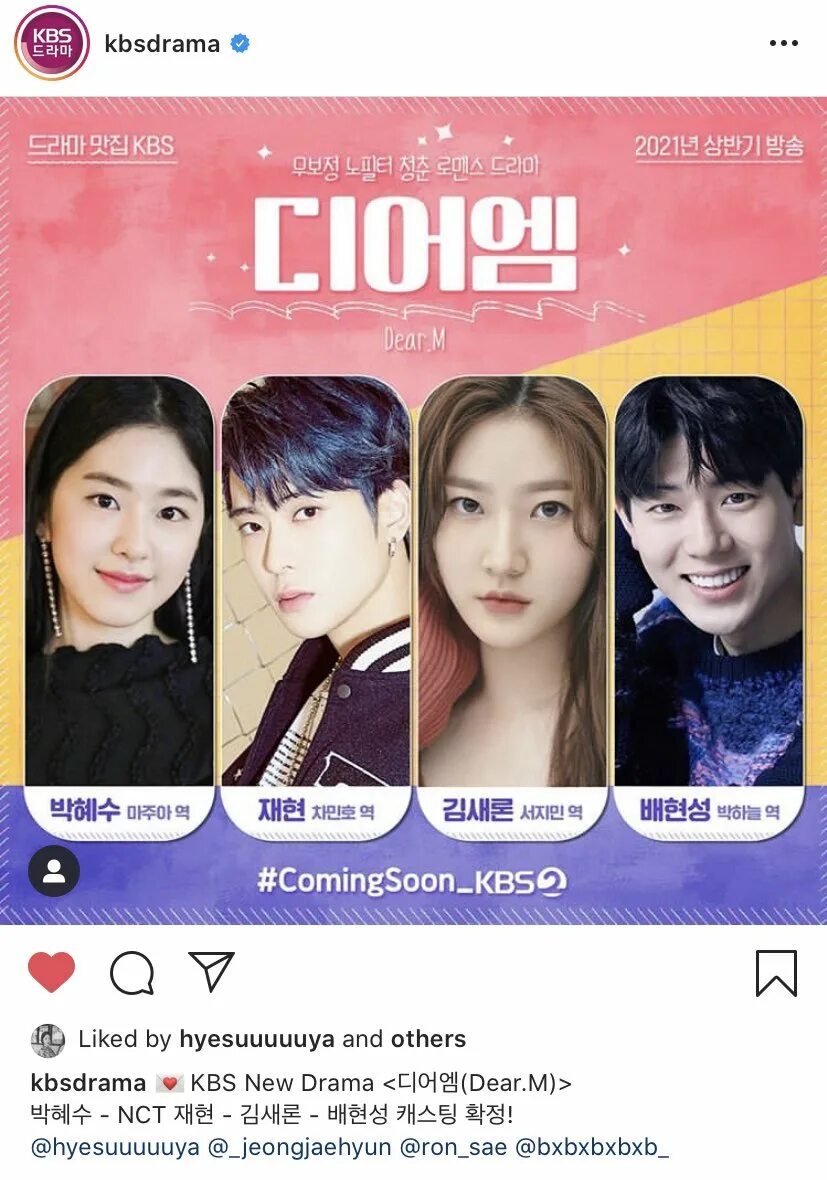The height and width of the screenshot is (1180, 827).
Task: Open hyesuuuuuya from the Liked by line
Action: point(257,1039)
